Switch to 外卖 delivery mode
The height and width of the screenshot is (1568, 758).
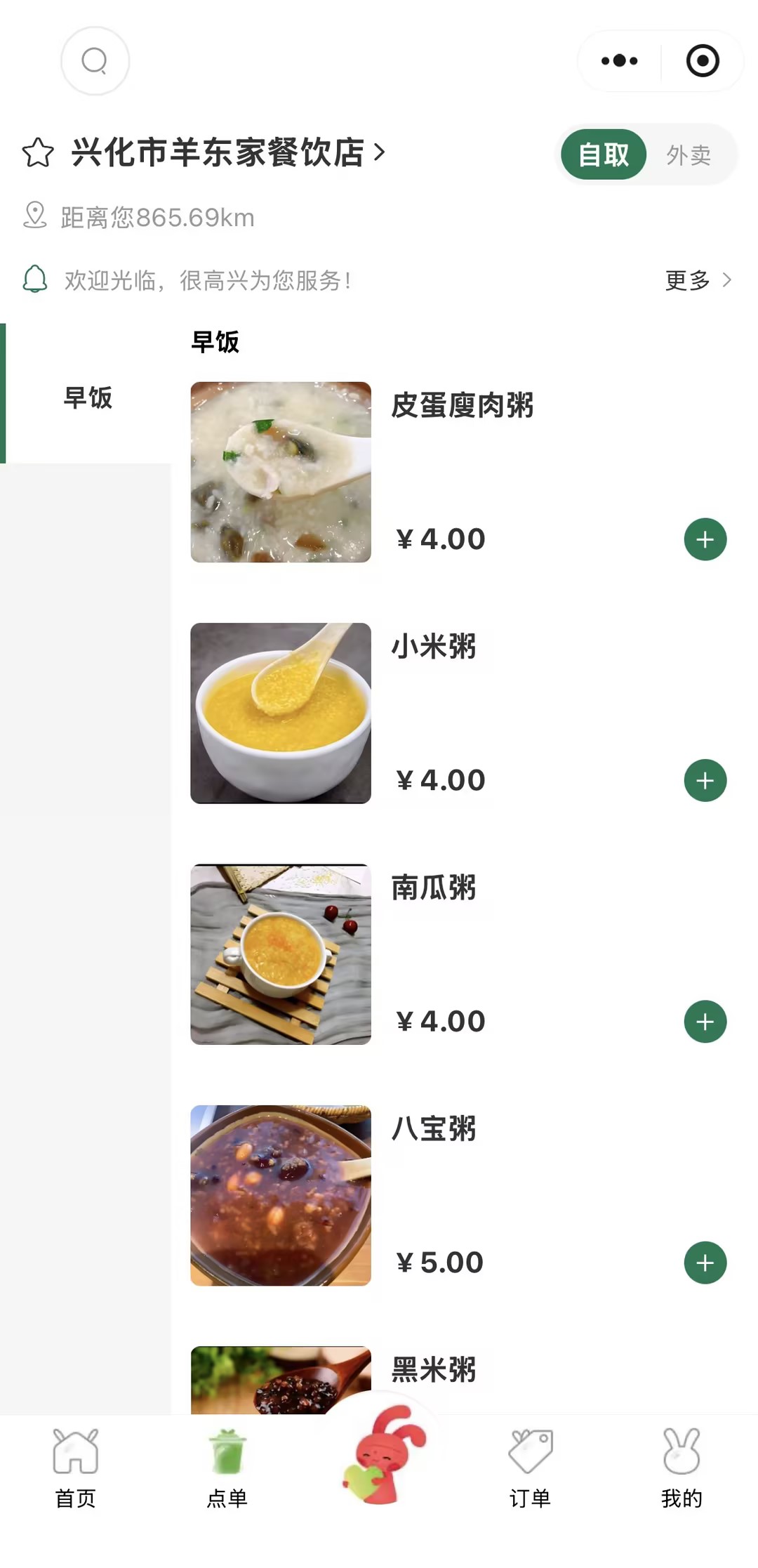click(689, 154)
